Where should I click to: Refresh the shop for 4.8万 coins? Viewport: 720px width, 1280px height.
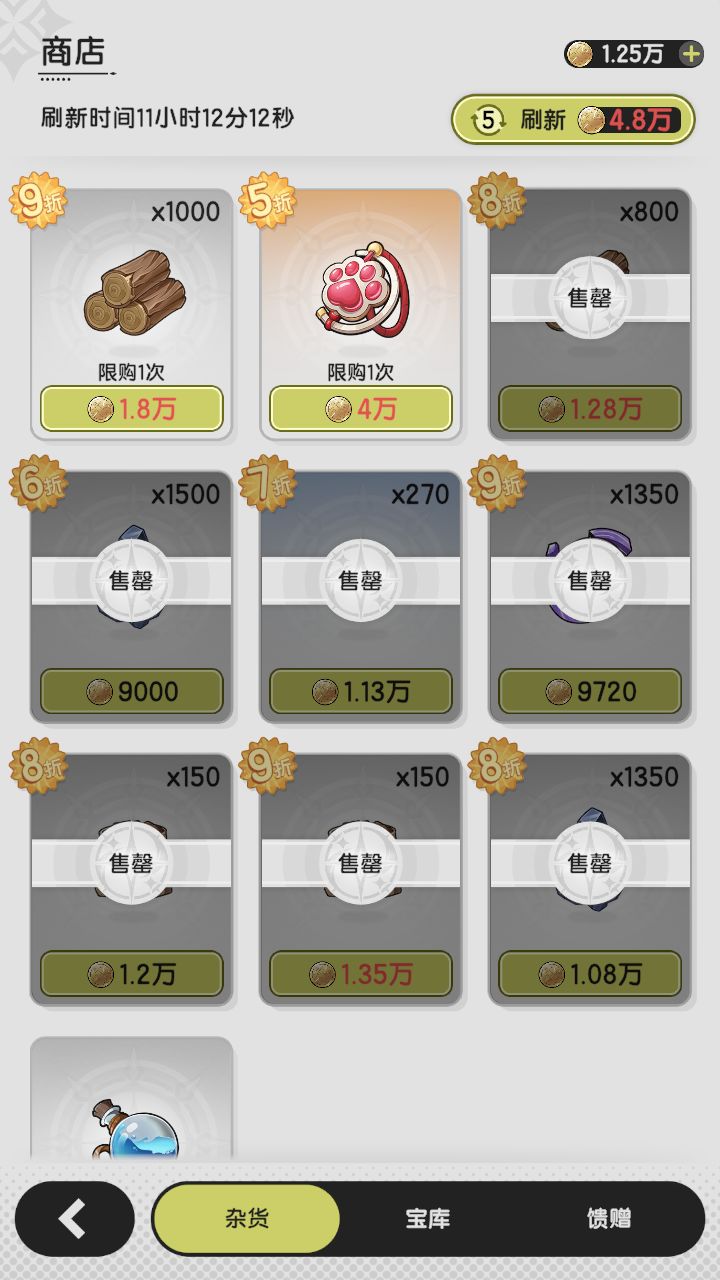pyautogui.click(x=573, y=120)
